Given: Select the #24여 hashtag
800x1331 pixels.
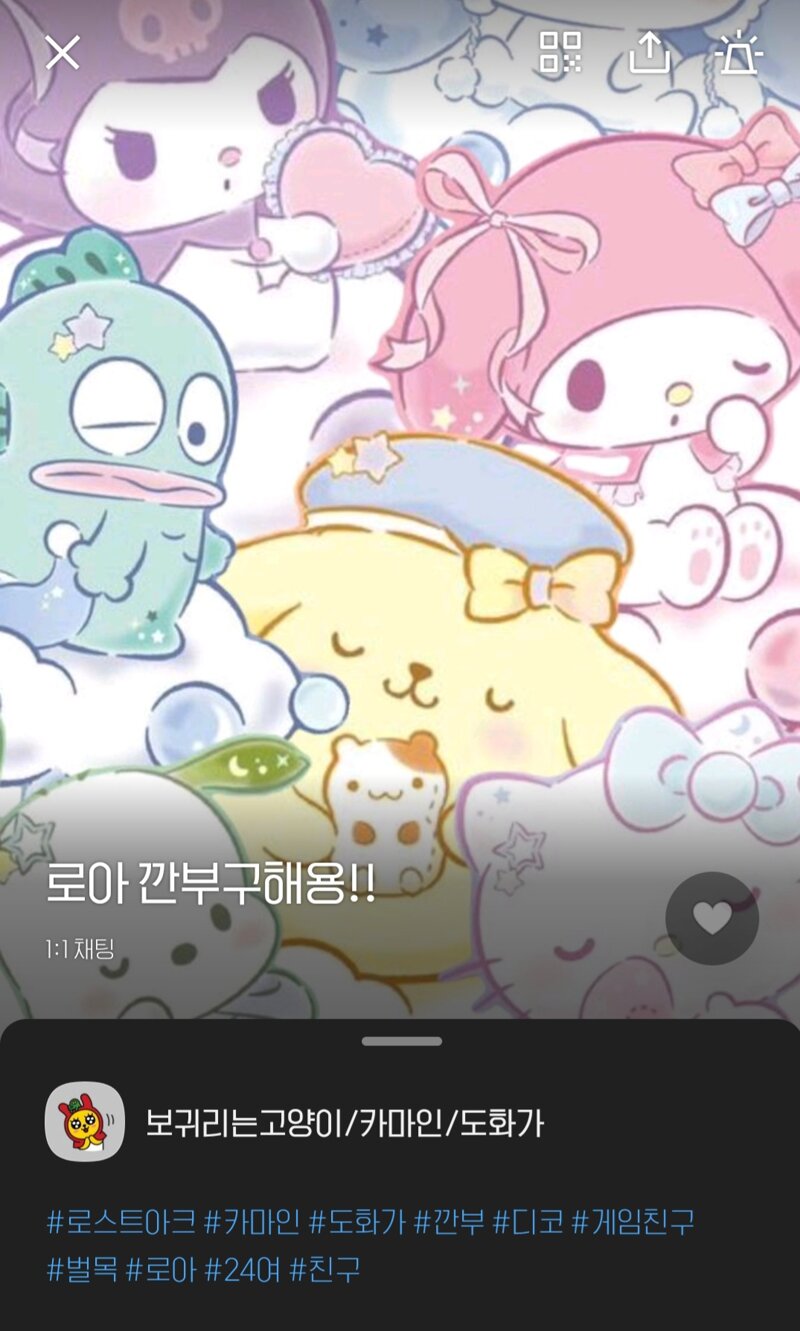Looking at the screenshot, I should coord(243,1270).
